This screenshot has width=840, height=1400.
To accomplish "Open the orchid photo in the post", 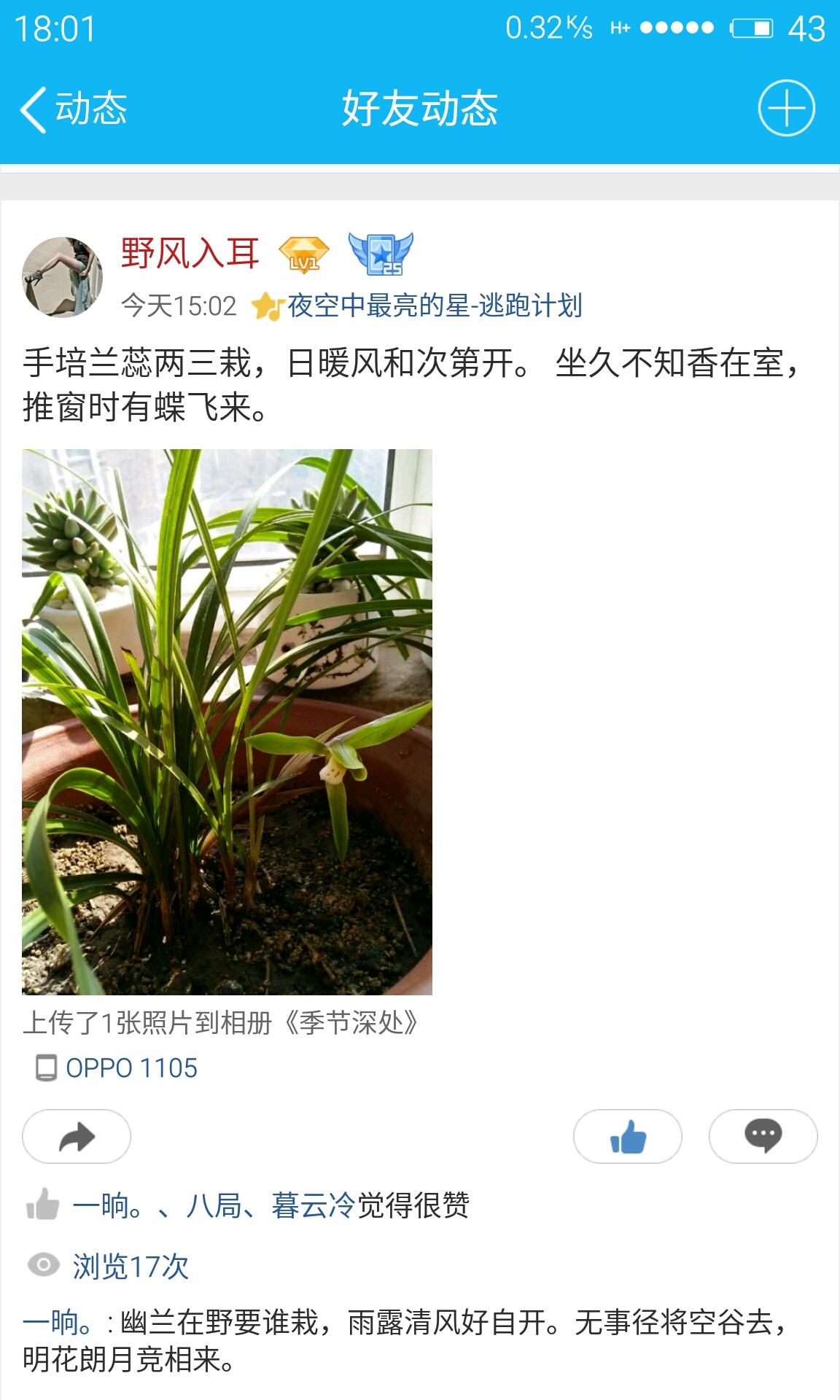I will click(227, 722).
